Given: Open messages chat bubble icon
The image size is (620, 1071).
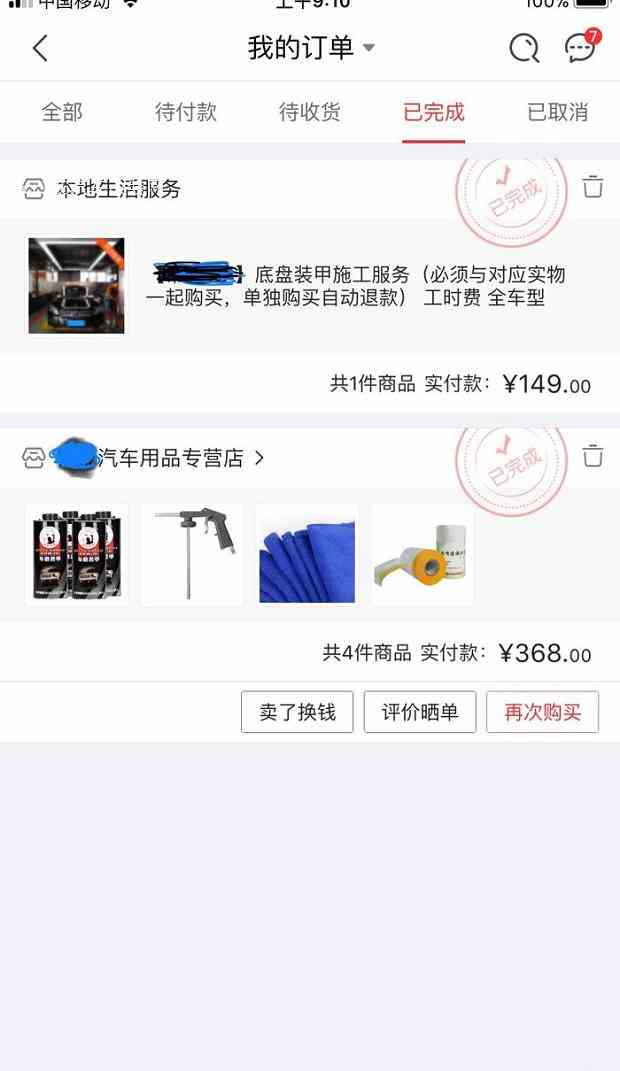Looking at the screenshot, I should point(581,48).
